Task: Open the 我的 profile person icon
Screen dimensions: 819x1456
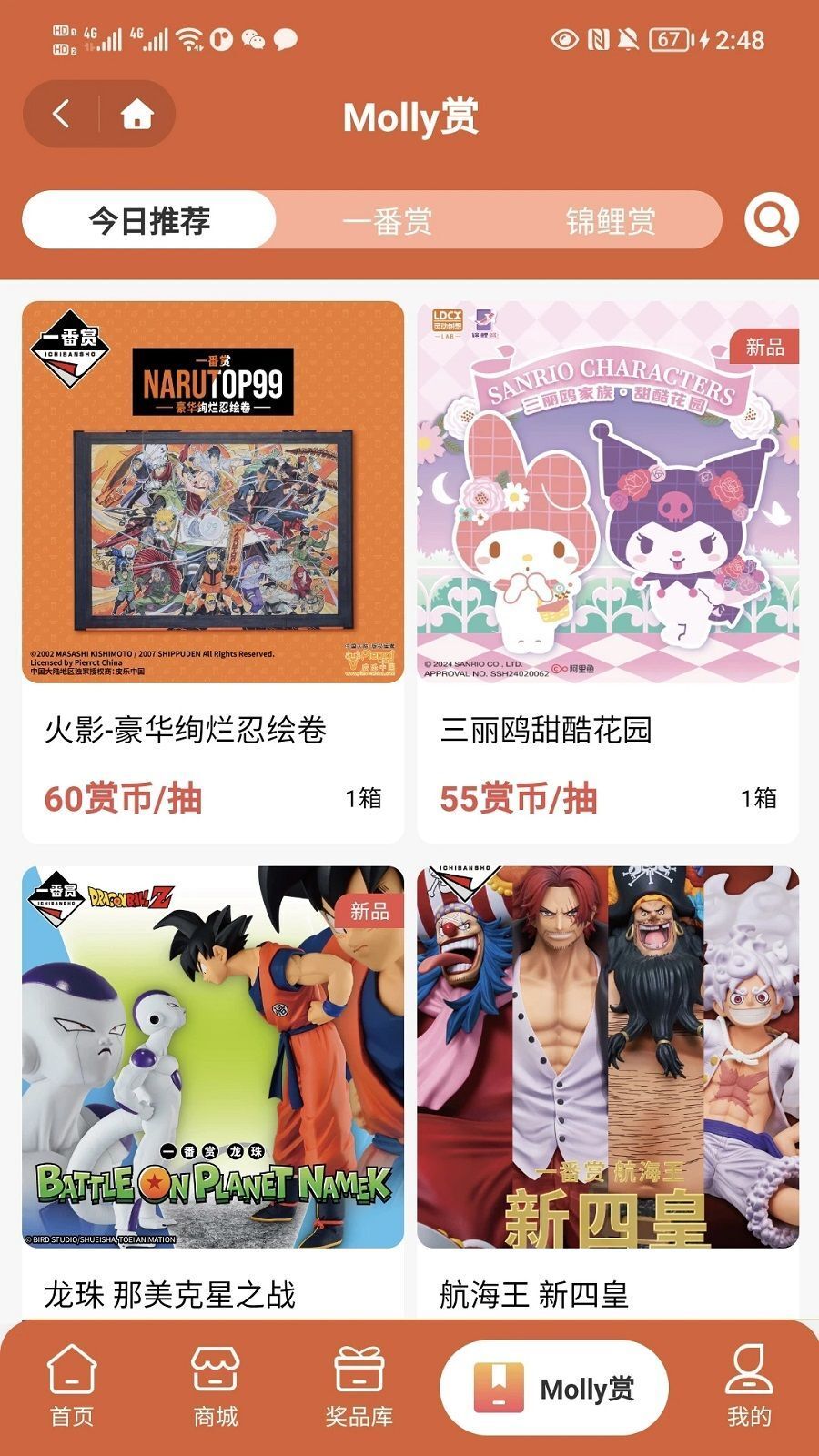Action: (749, 1383)
